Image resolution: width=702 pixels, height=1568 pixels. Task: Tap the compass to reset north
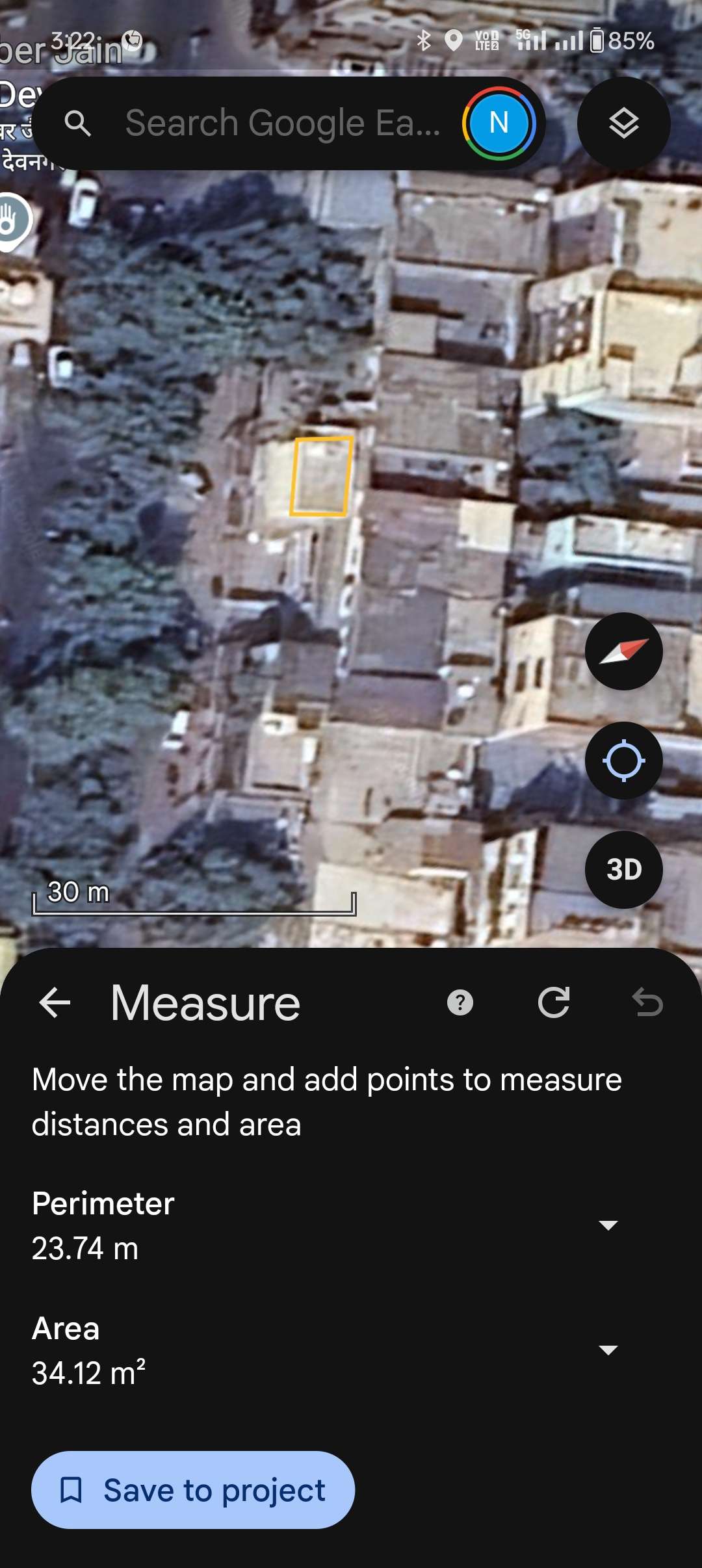[x=623, y=651]
